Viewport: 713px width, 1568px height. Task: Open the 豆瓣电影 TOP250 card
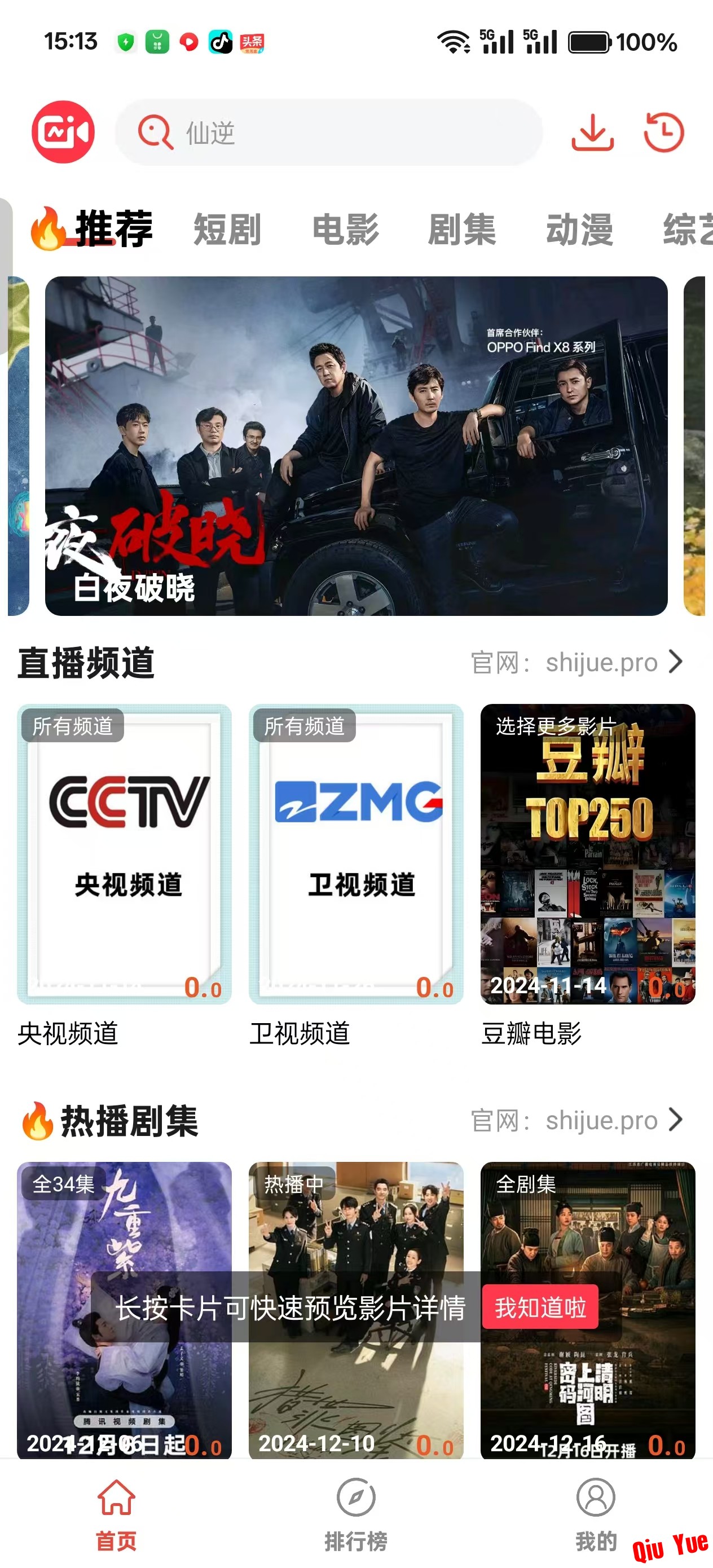(588, 853)
